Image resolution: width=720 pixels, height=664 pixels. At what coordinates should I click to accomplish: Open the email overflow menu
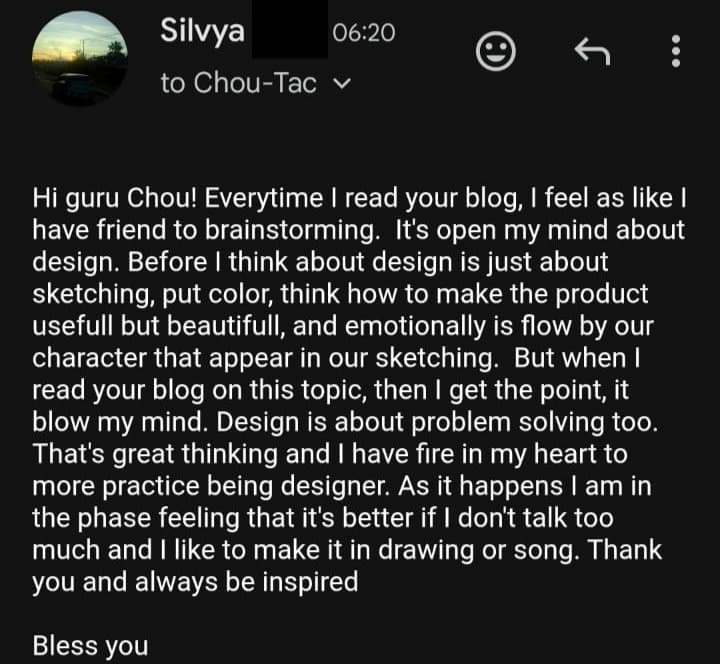(676, 53)
